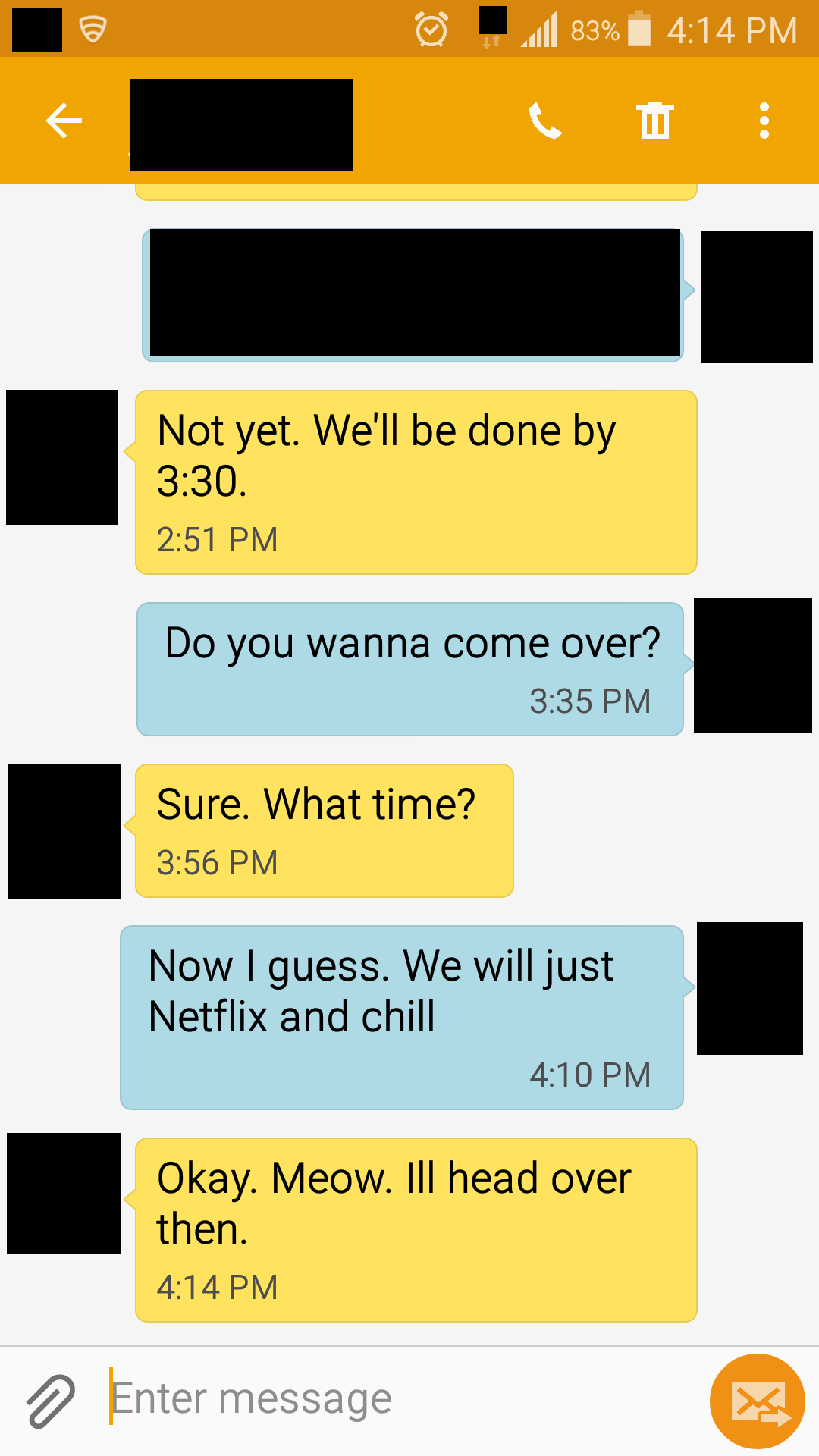Open the overflow menu
The width and height of the screenshot is (819, 1456).
[764, 121]
